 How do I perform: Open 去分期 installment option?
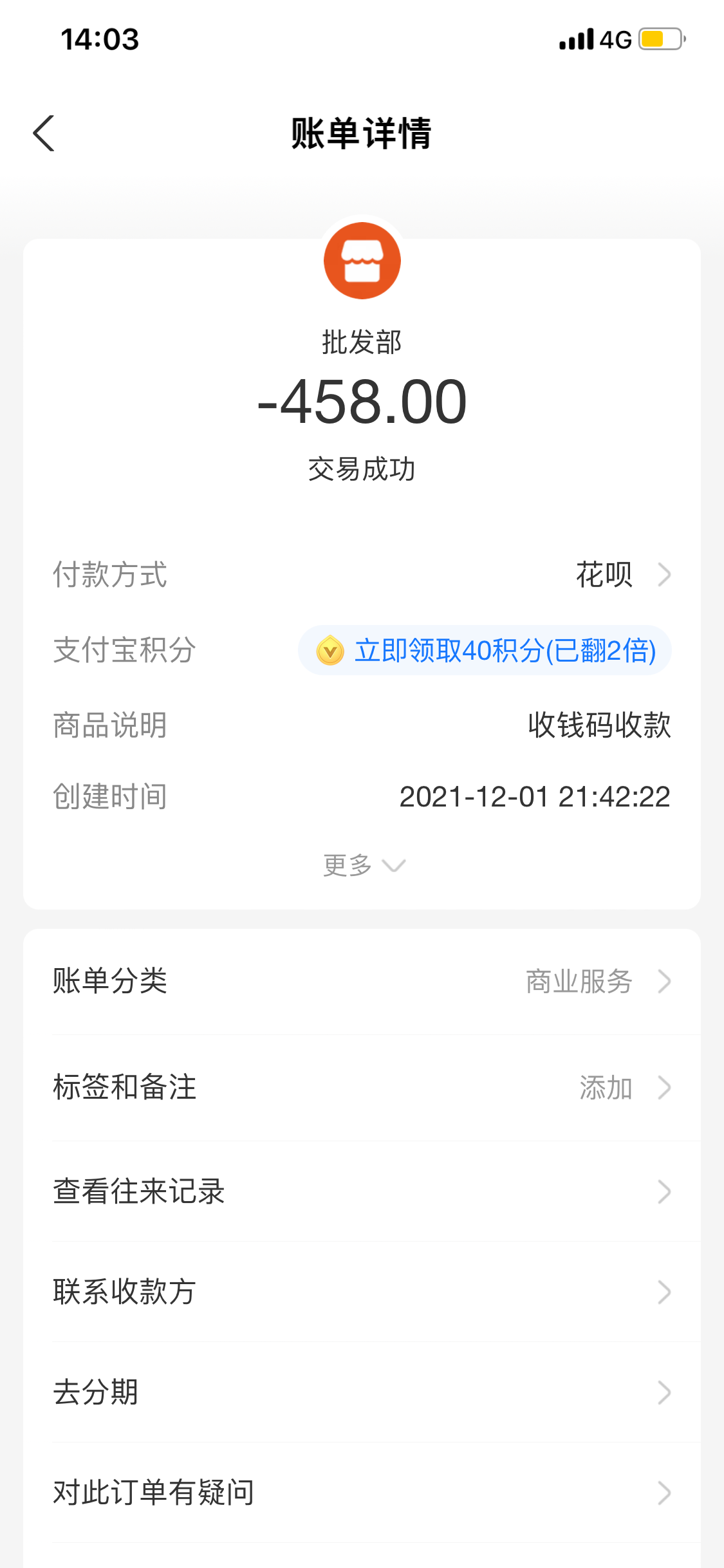[362, 1392]
